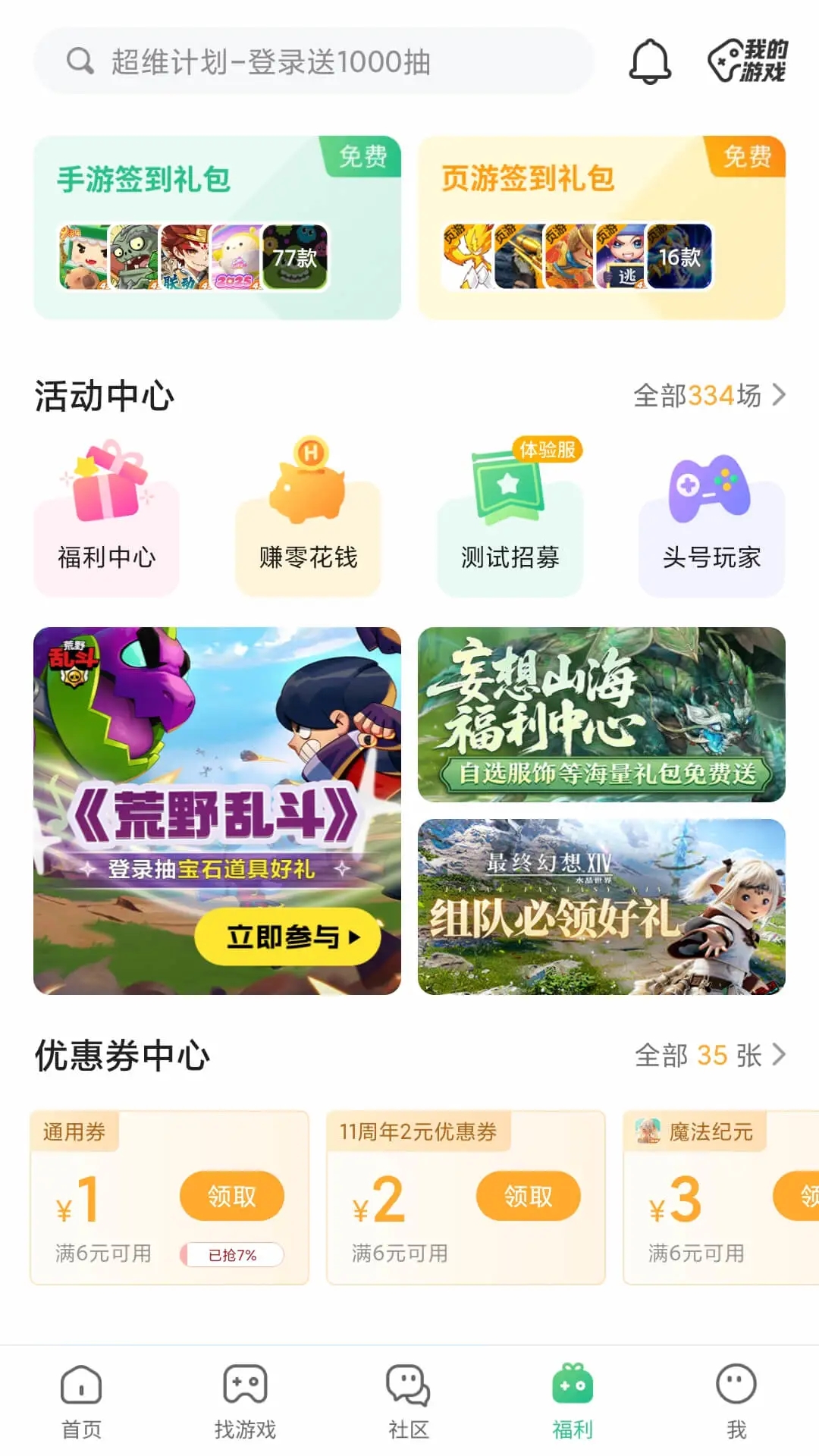The image size is (819, 1456).
Task: Open the 最终幻想XIV banner
Action: click(x=599, y=905)
